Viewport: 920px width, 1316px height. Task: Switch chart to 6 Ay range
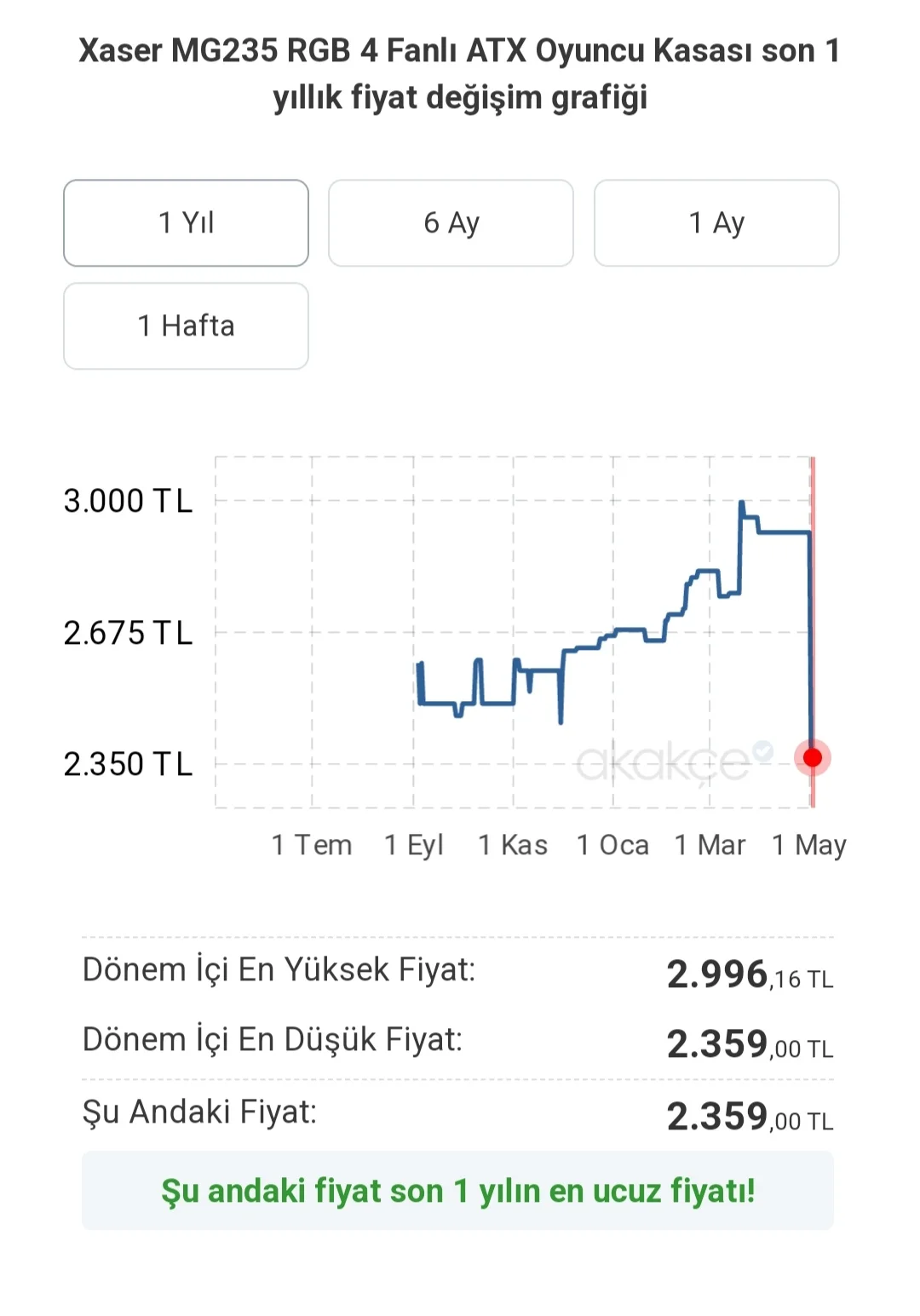tap(451, 223)
